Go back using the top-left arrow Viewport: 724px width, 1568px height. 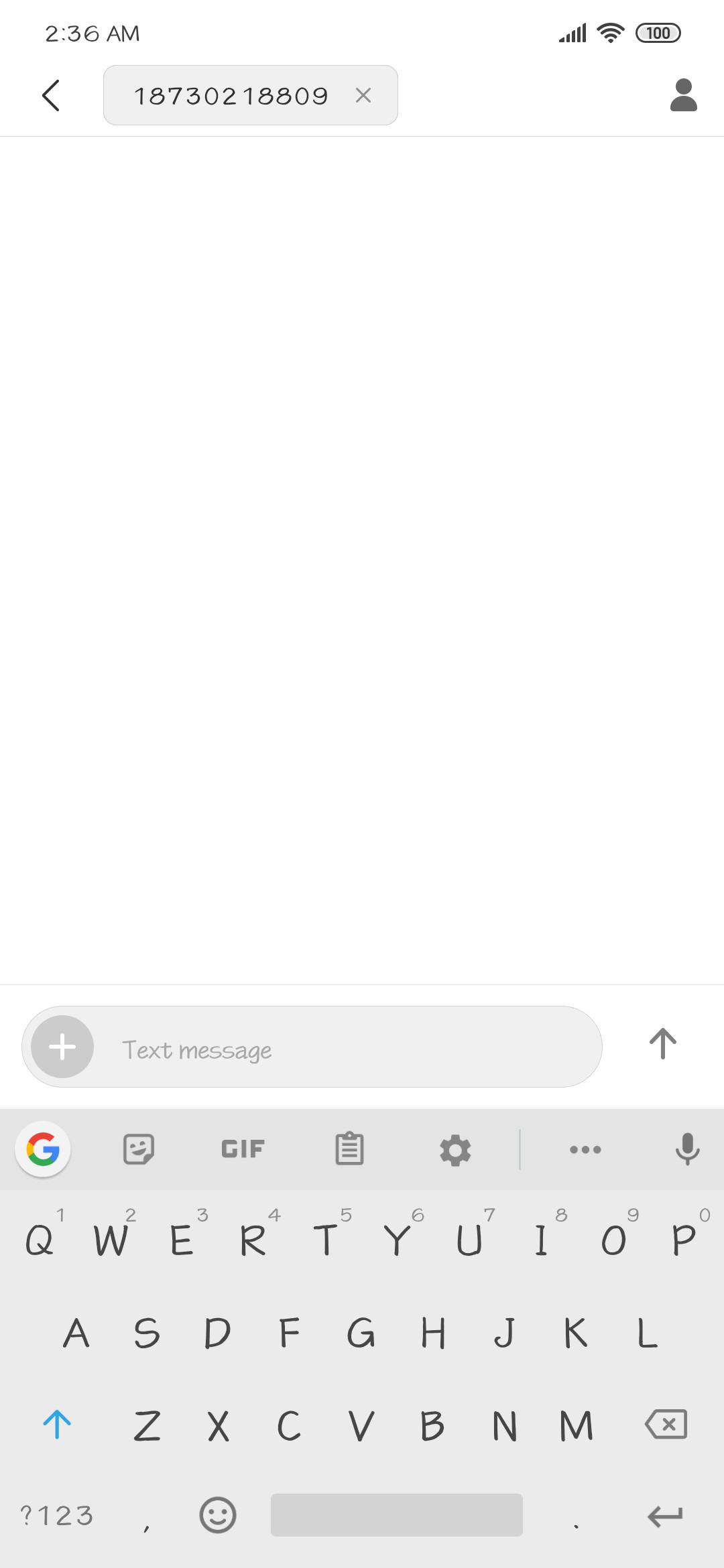(51, 95)
